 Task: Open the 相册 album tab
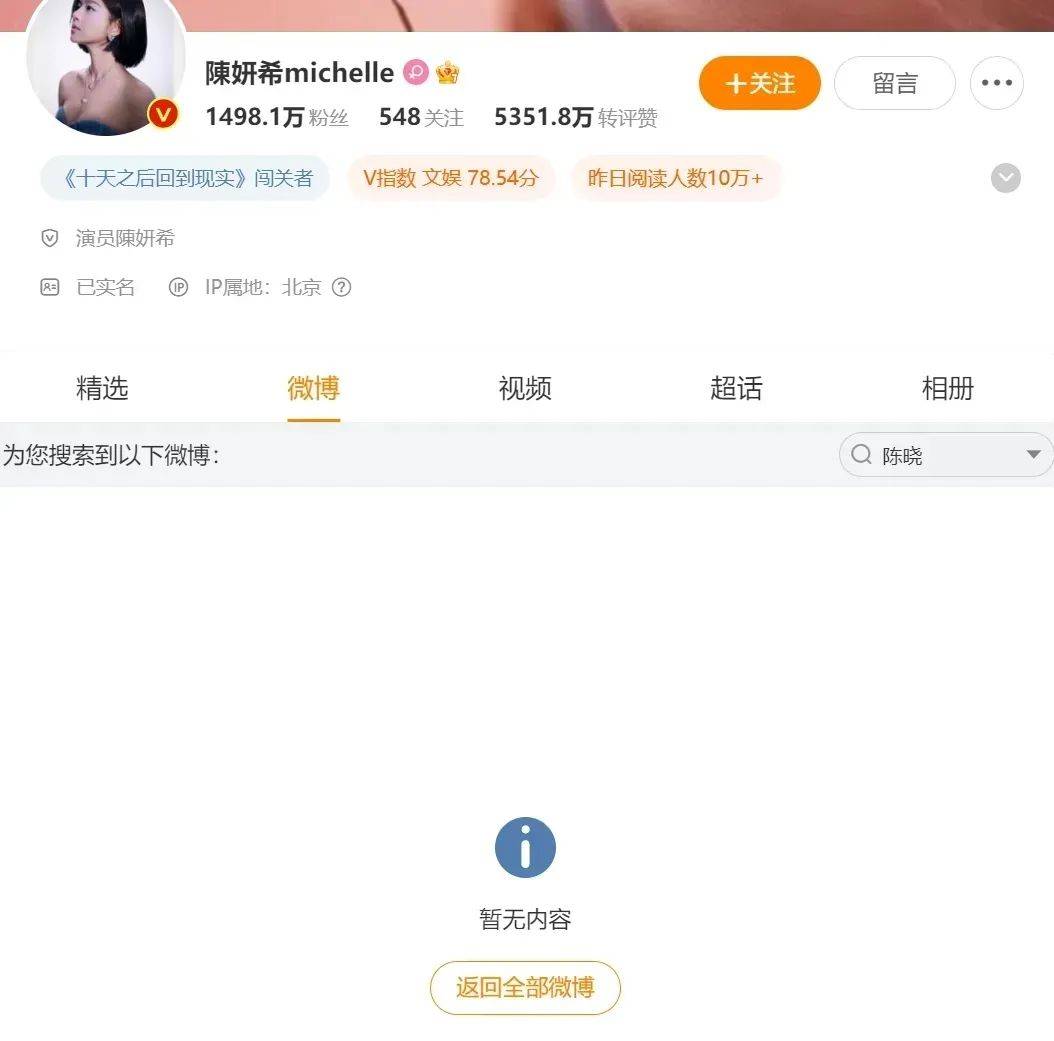[947, 388]
